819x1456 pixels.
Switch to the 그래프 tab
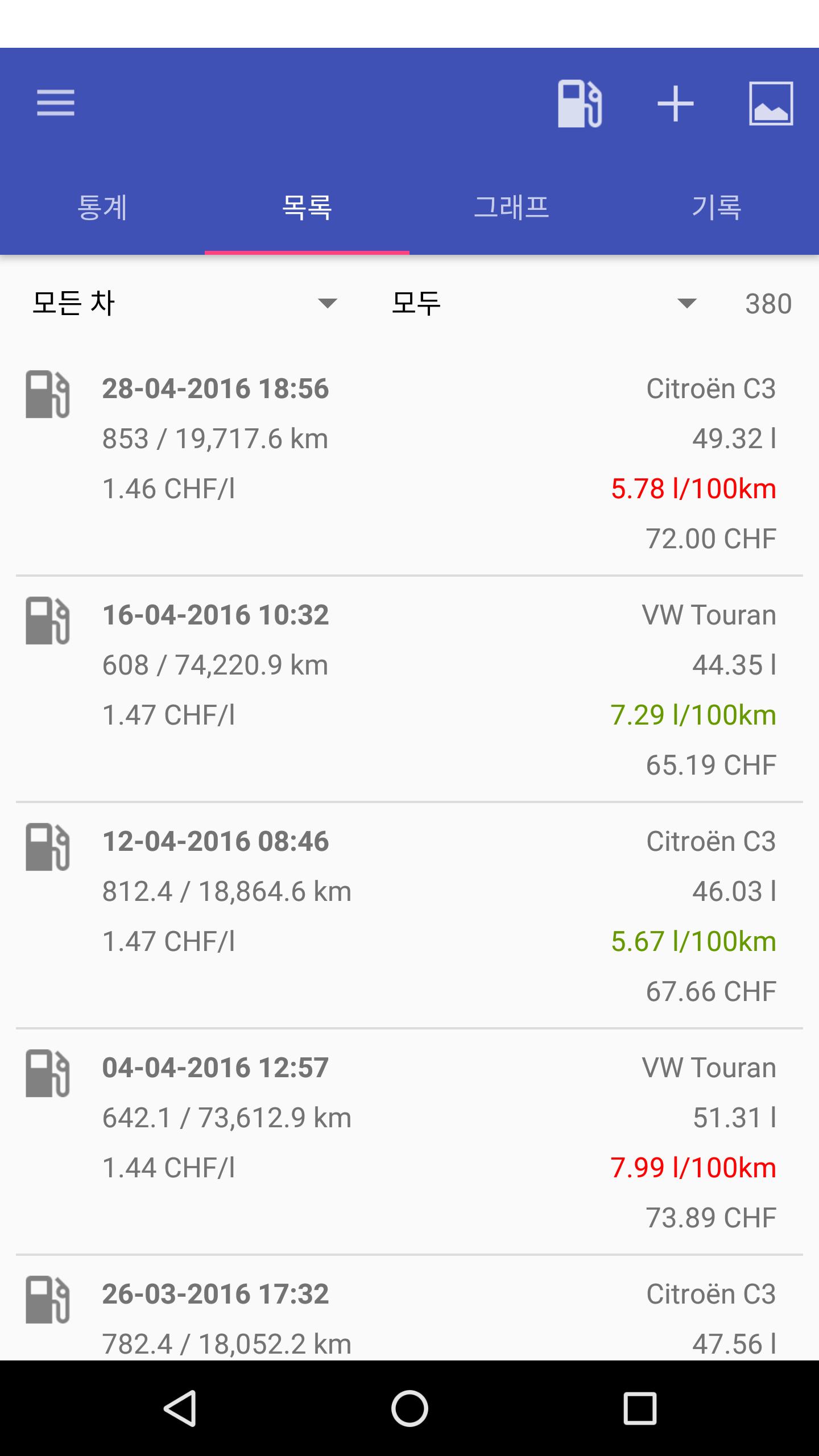(x=512, y=207)
